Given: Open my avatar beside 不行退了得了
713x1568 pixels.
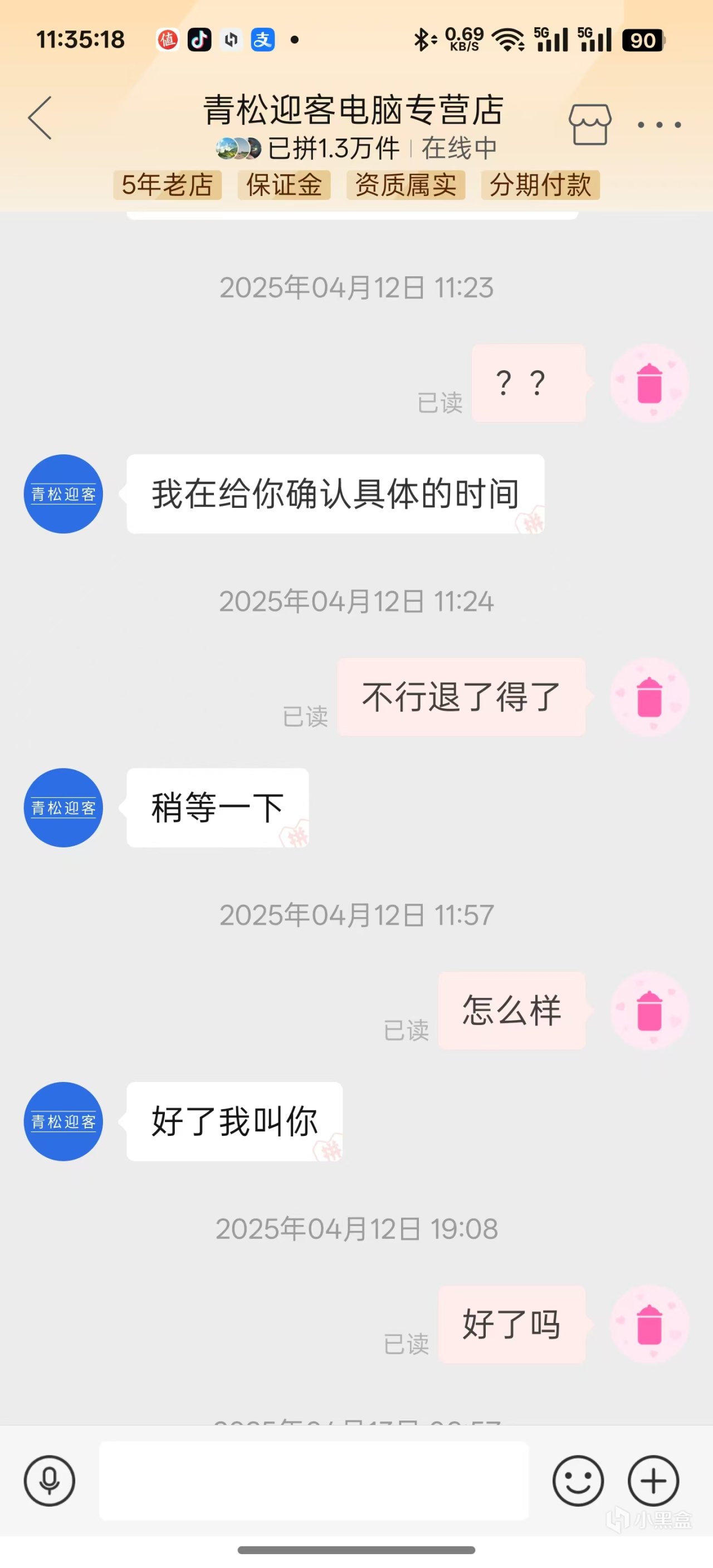Looking at the screenshot, I should click(649, 697).
